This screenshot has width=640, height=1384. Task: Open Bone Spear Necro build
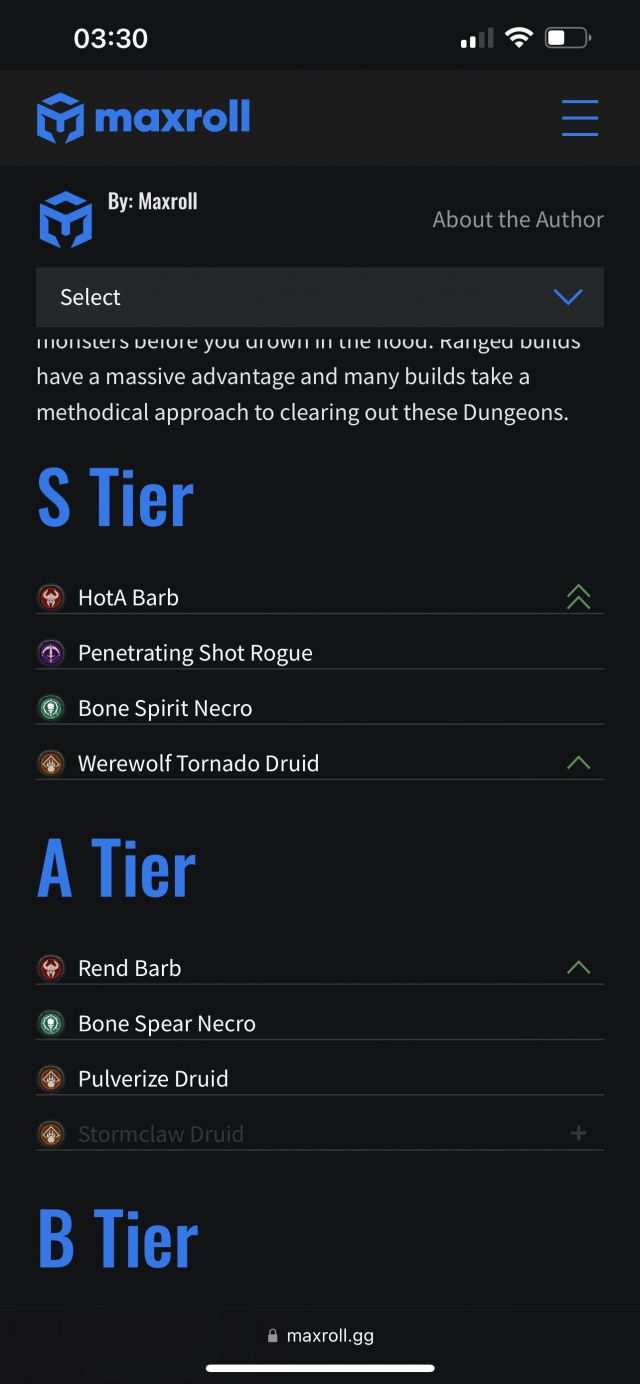(167, 1023)
